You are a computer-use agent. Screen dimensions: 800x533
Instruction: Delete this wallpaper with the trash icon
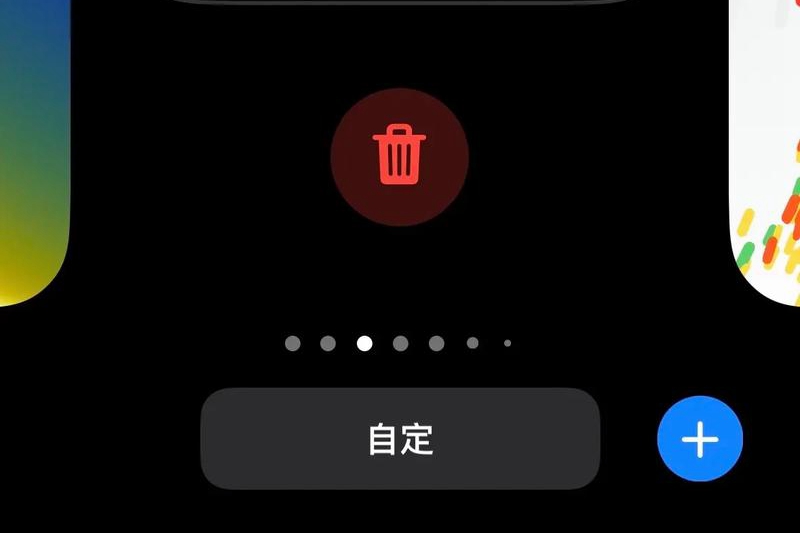[399, 156]
